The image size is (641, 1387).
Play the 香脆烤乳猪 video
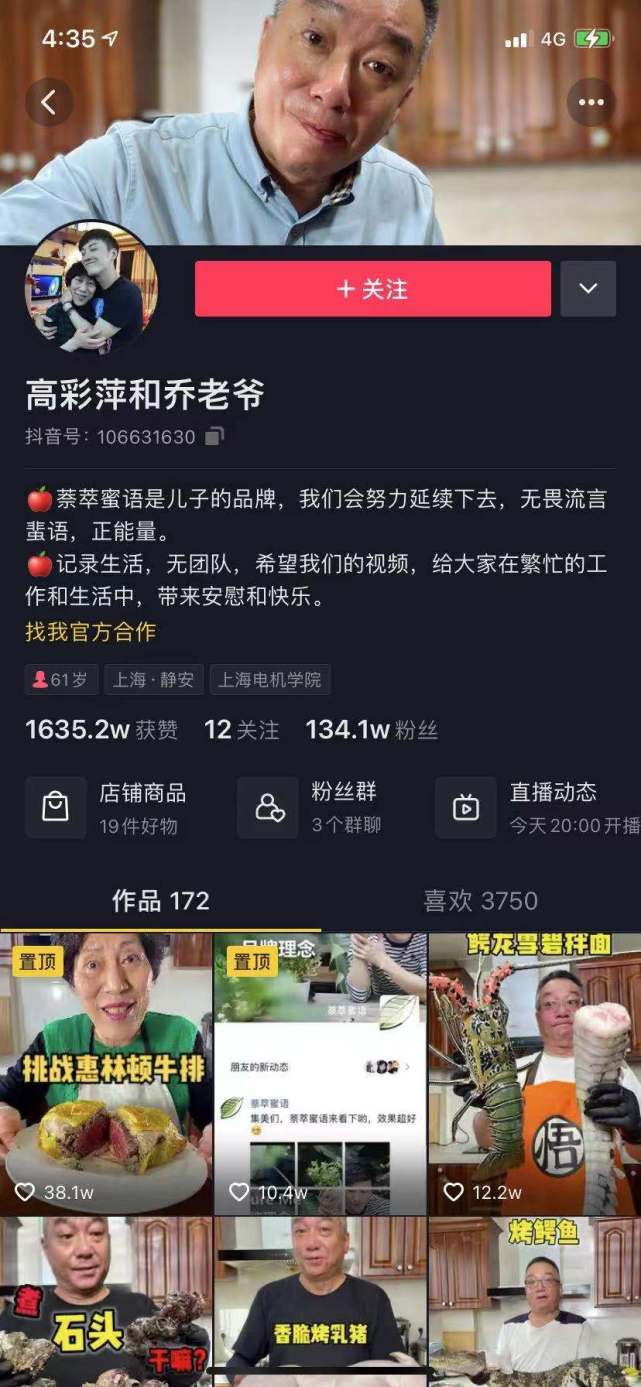(320, 1300)
